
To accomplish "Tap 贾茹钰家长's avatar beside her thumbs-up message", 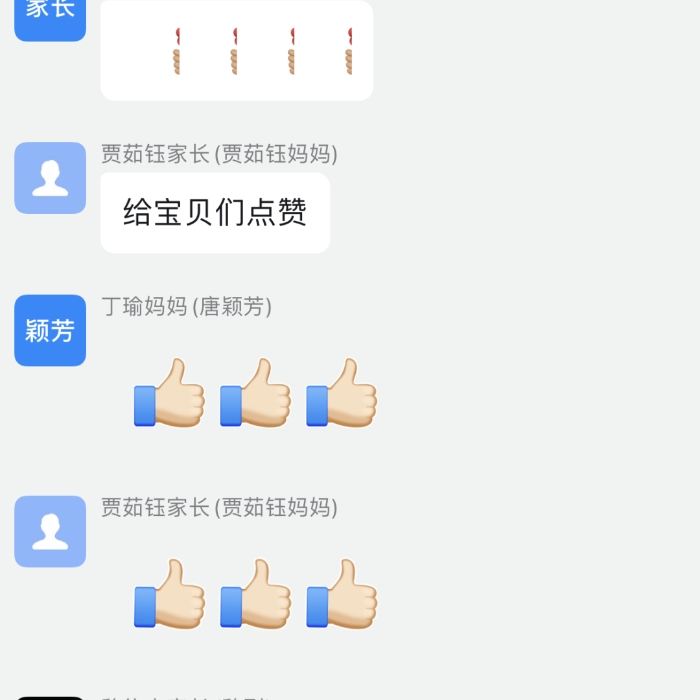I will (x=50, y=531).
